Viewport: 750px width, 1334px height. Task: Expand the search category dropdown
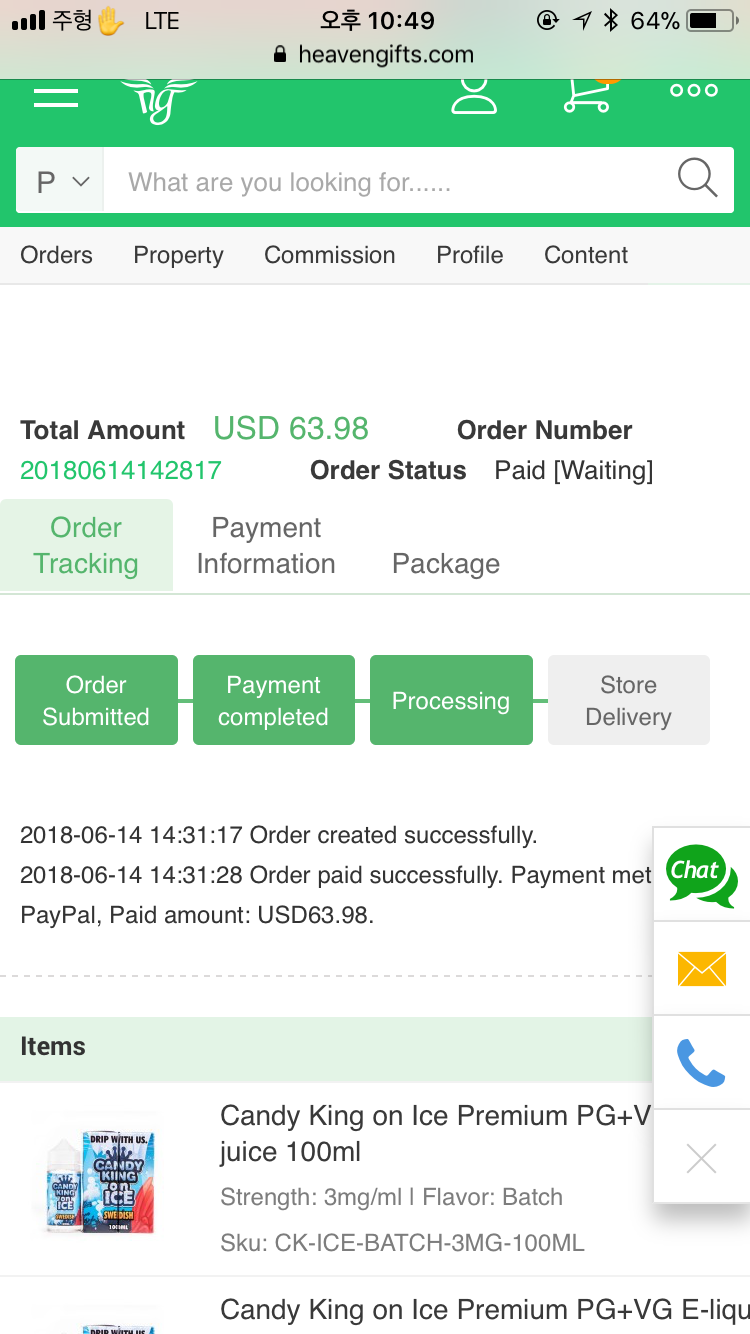(60, 181)
